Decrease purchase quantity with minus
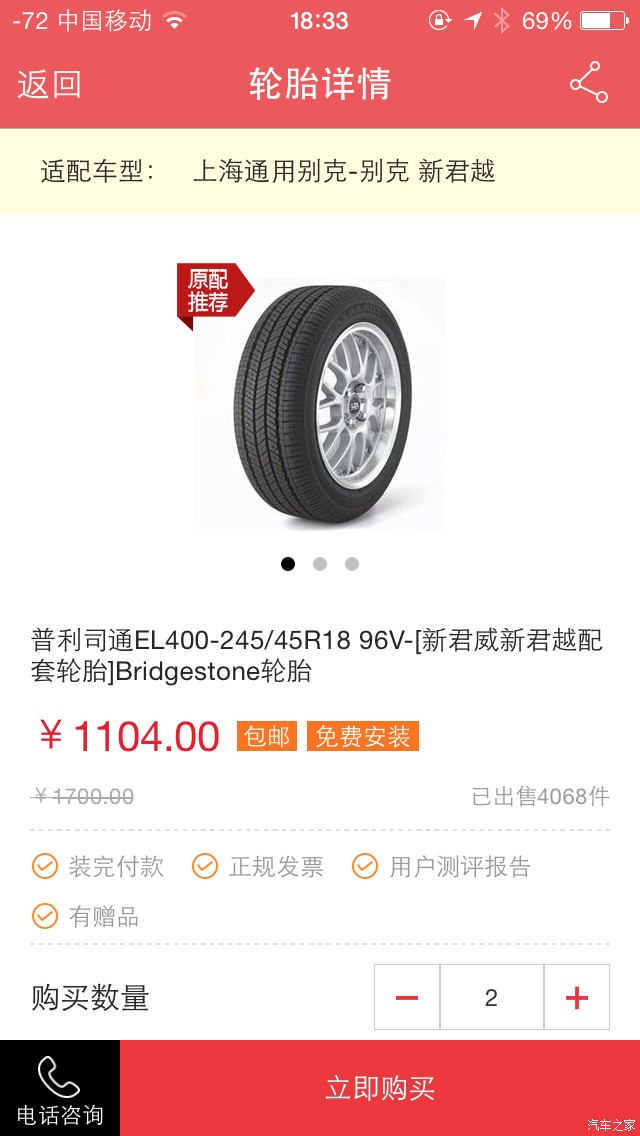Screen dimensions: 640x1136 point(407,997)
